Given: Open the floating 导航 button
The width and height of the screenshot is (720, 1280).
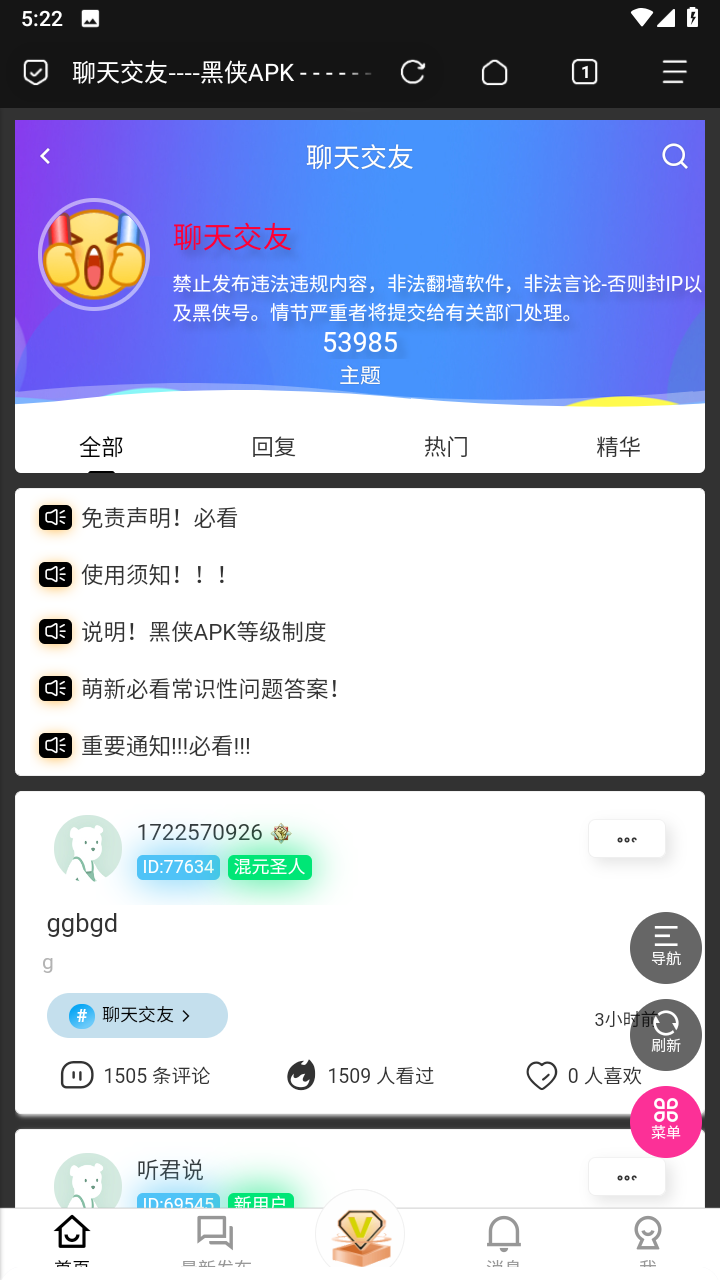Looking at the screenshot, I should tap(666, 947).
